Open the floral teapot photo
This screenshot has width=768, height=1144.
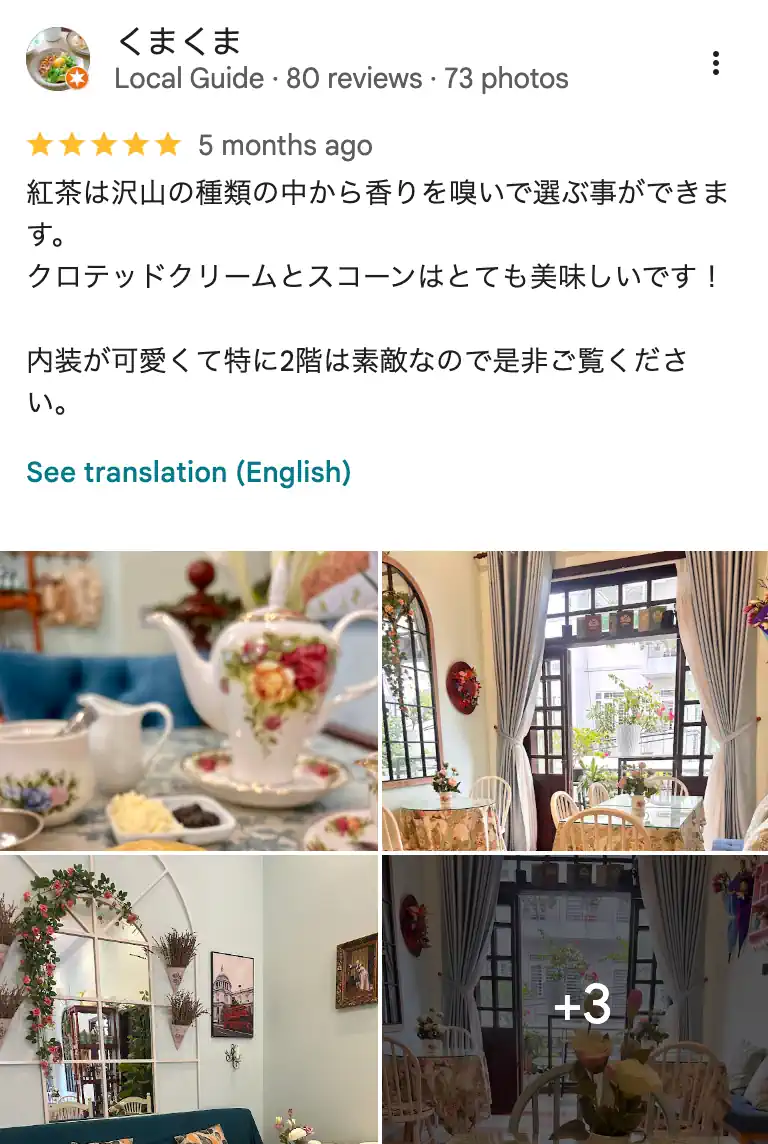pyautogui.click(x=189, y=700)
